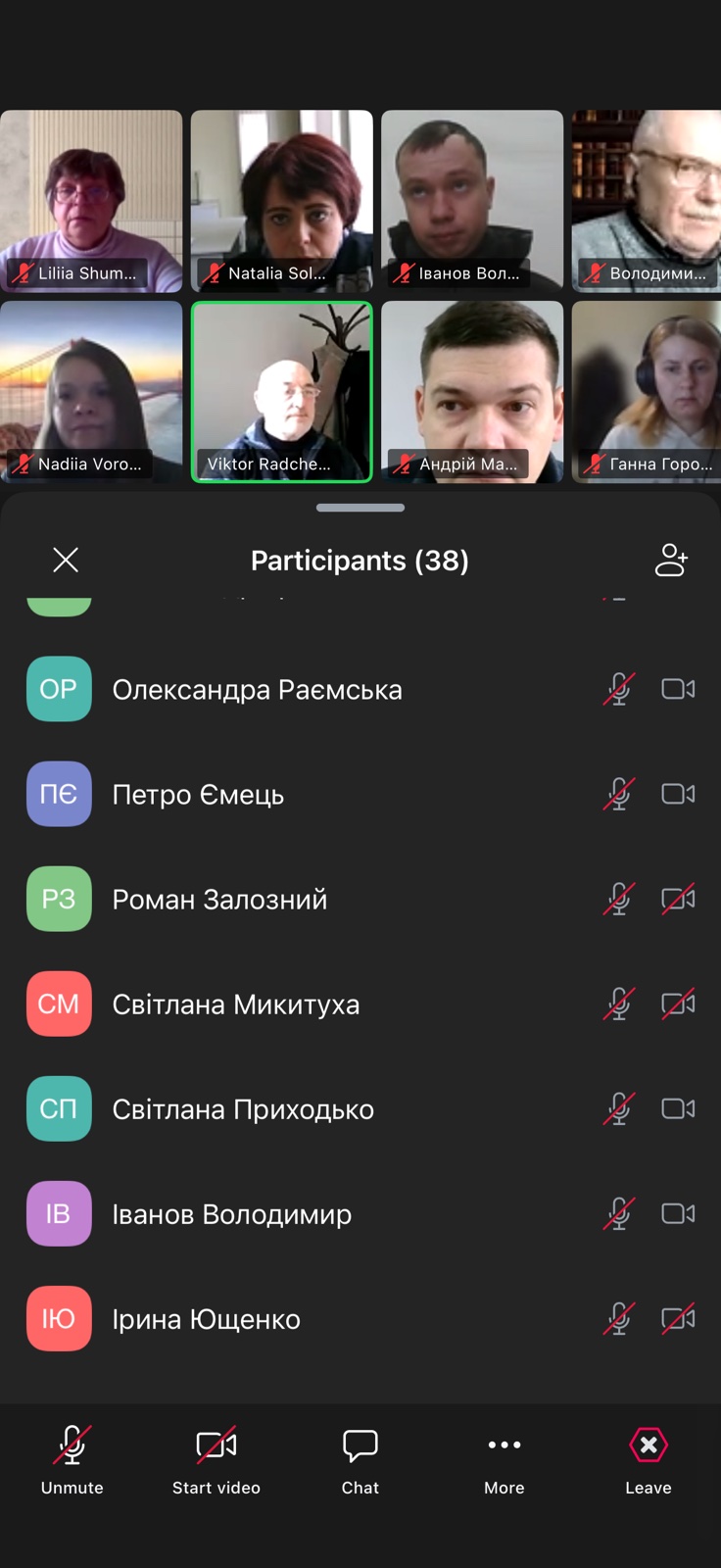Select Liliia Shum's video tile

pyautogui.click(x=91, y=201)
